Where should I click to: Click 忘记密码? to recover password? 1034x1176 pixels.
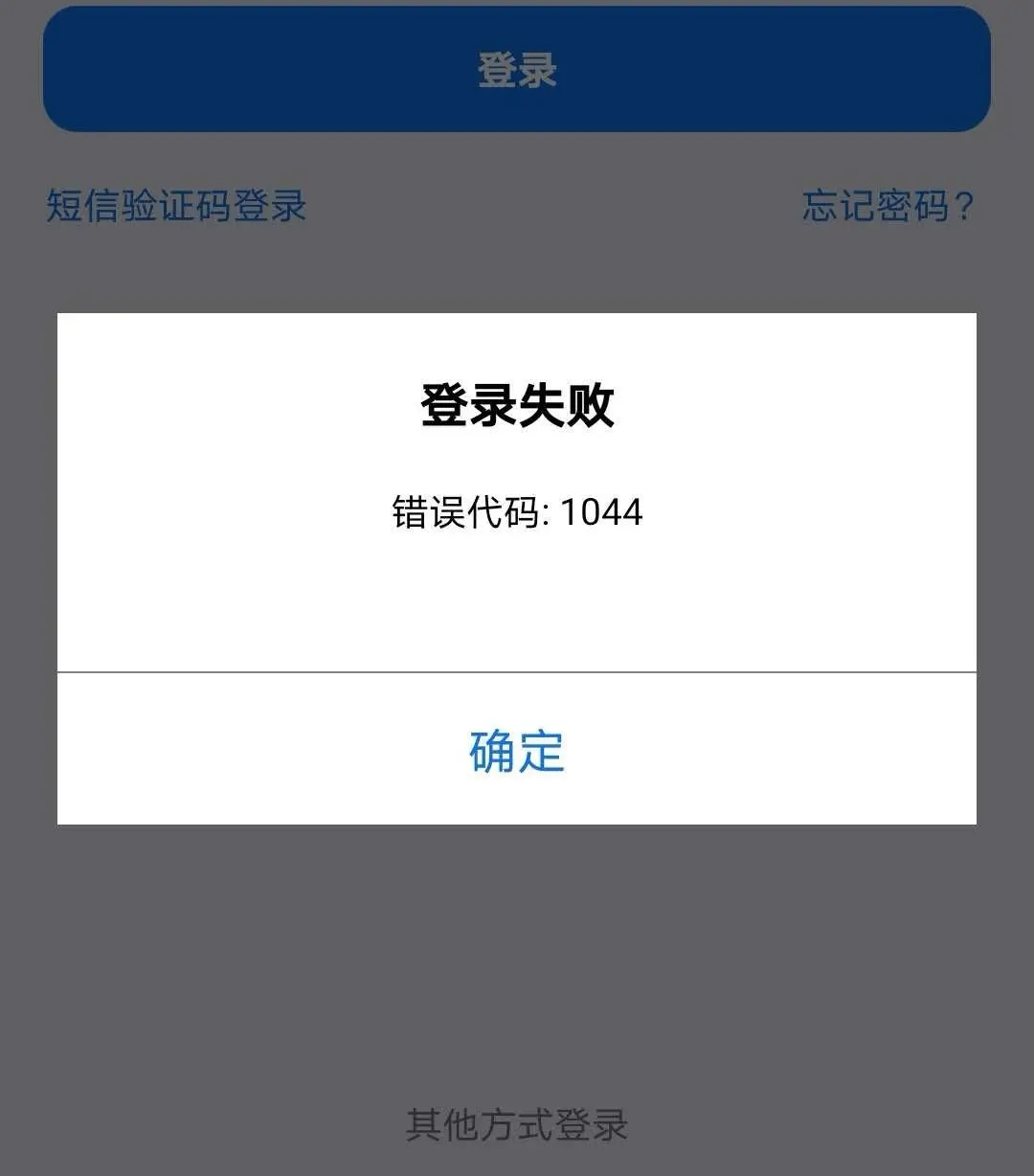click(x=888, y=206)
